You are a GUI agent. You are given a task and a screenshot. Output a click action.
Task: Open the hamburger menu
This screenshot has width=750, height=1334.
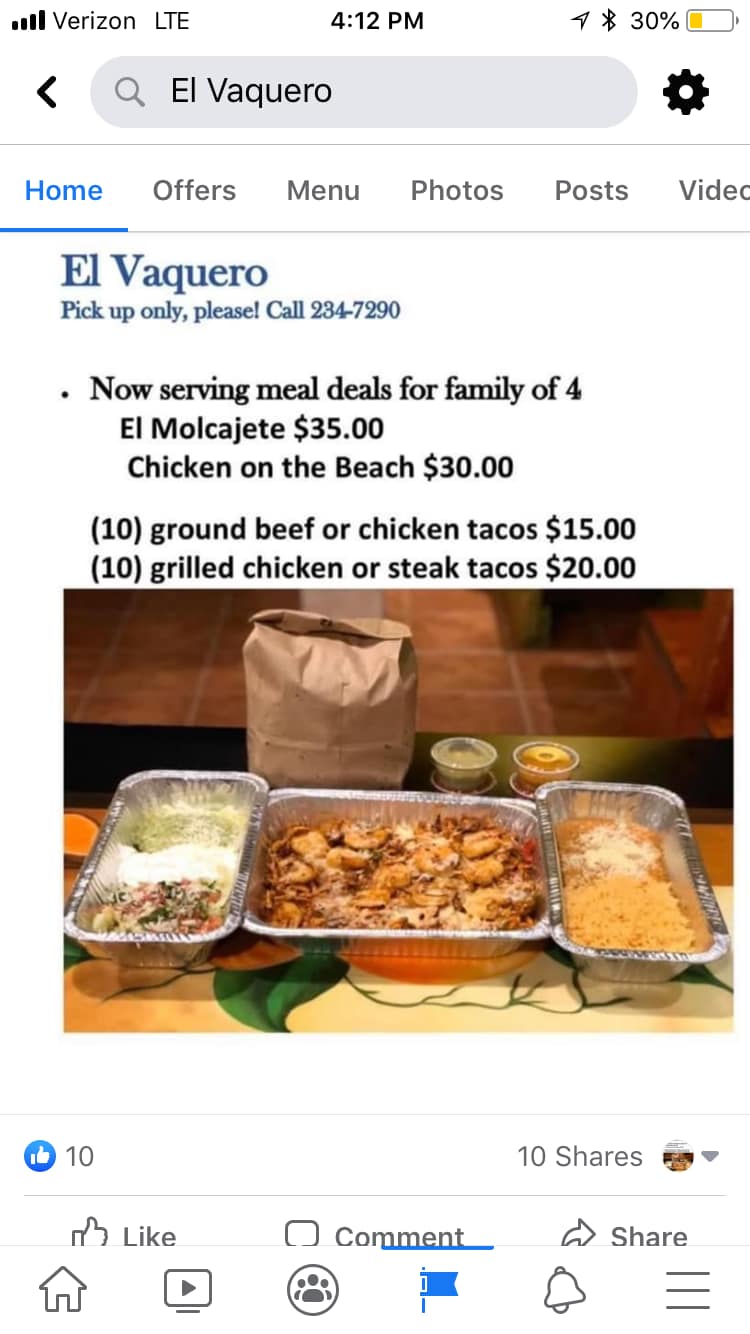(x=688, y=1290)
